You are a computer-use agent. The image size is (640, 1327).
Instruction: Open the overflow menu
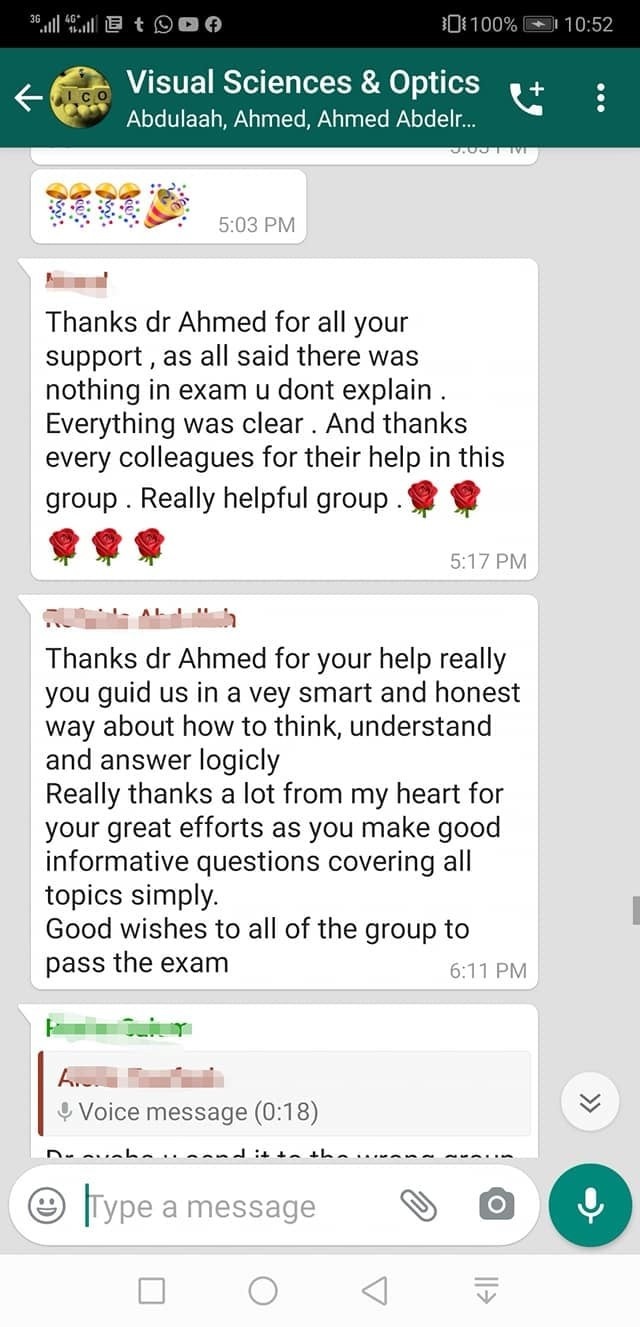601,97
